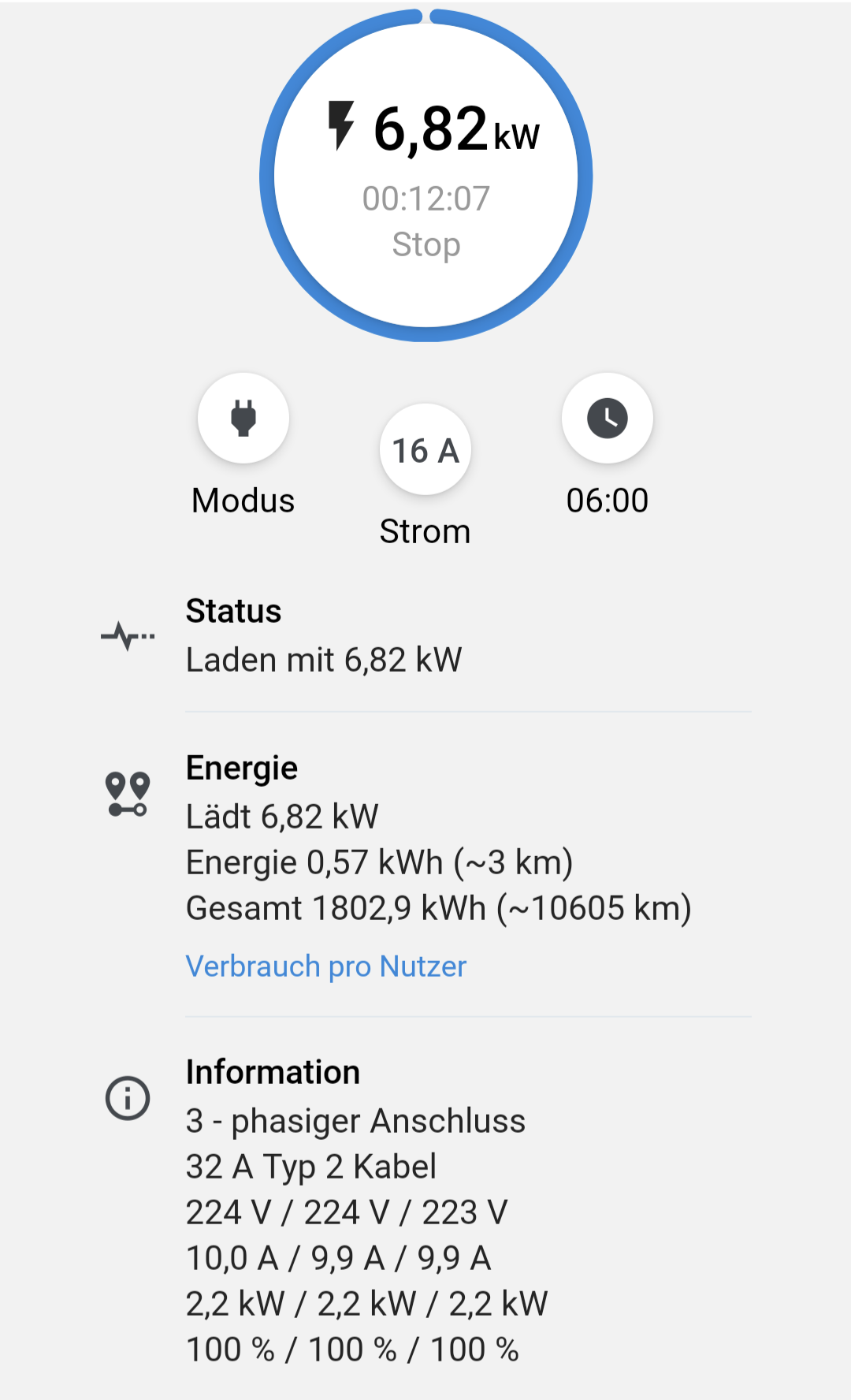
Task: Open the Modus plug button
Action: 243,418
